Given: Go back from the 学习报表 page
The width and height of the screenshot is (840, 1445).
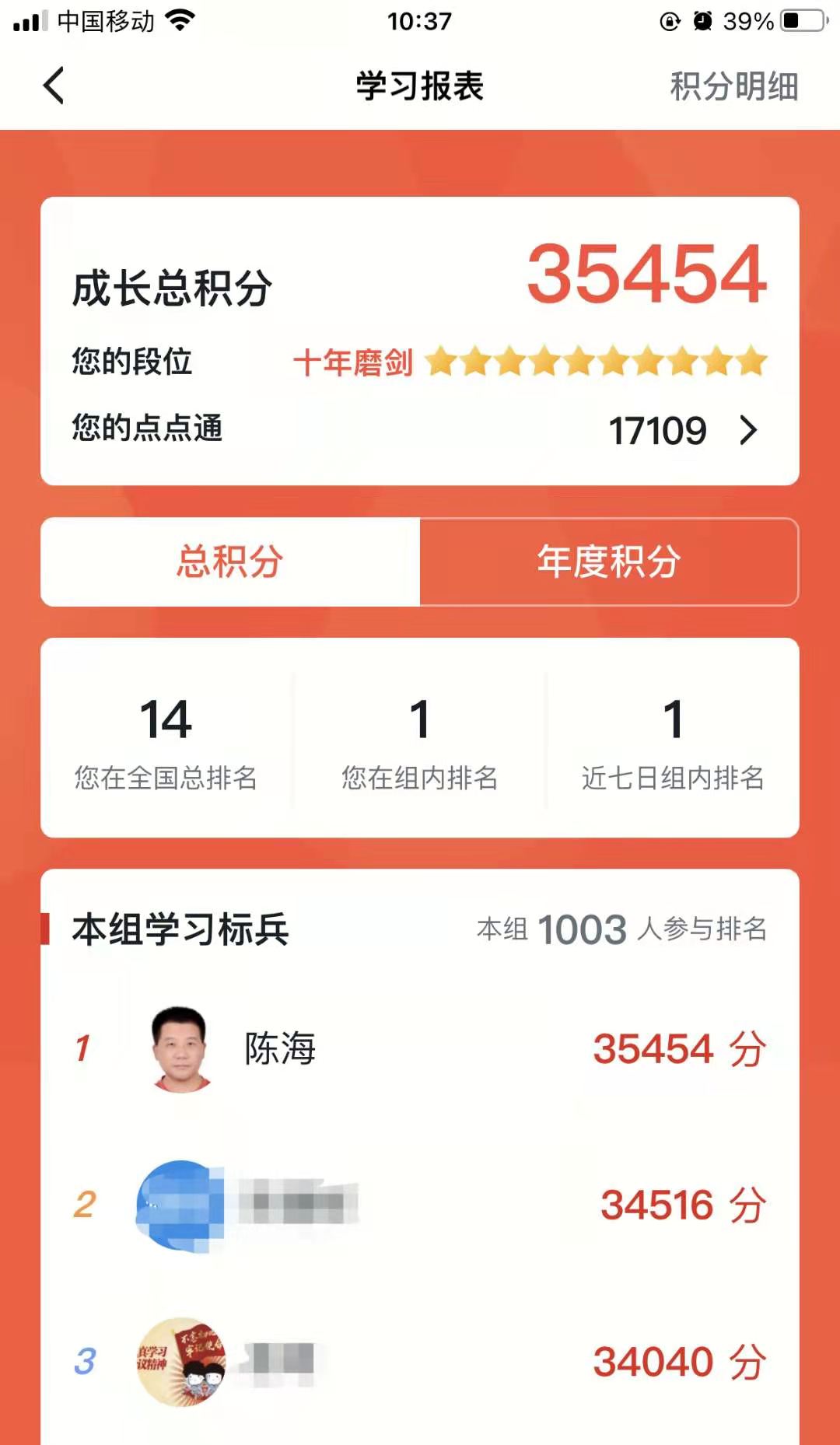Looking at the screenshot, I should point(54,86).
